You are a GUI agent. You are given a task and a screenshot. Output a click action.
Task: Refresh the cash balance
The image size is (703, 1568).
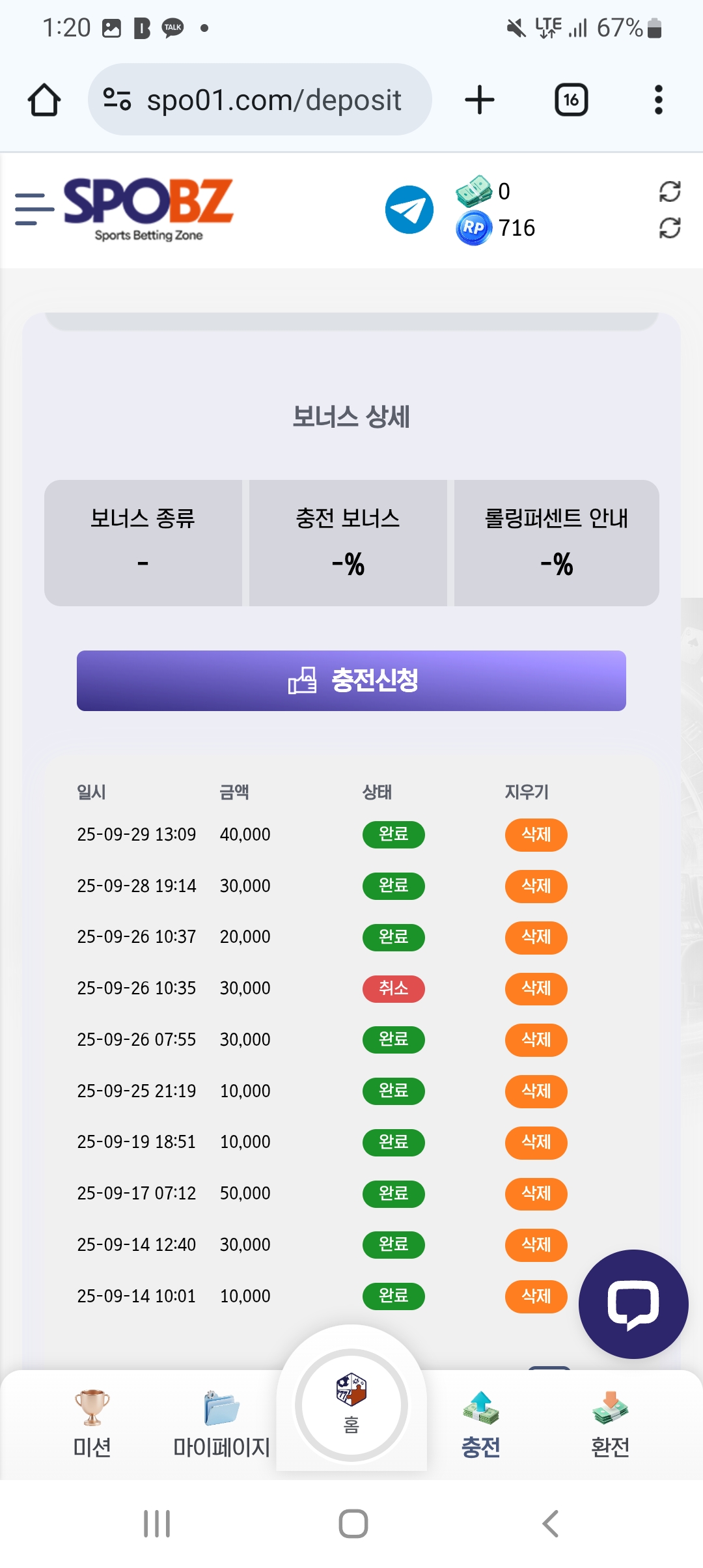pyautogui.click(x=670, y=191)
